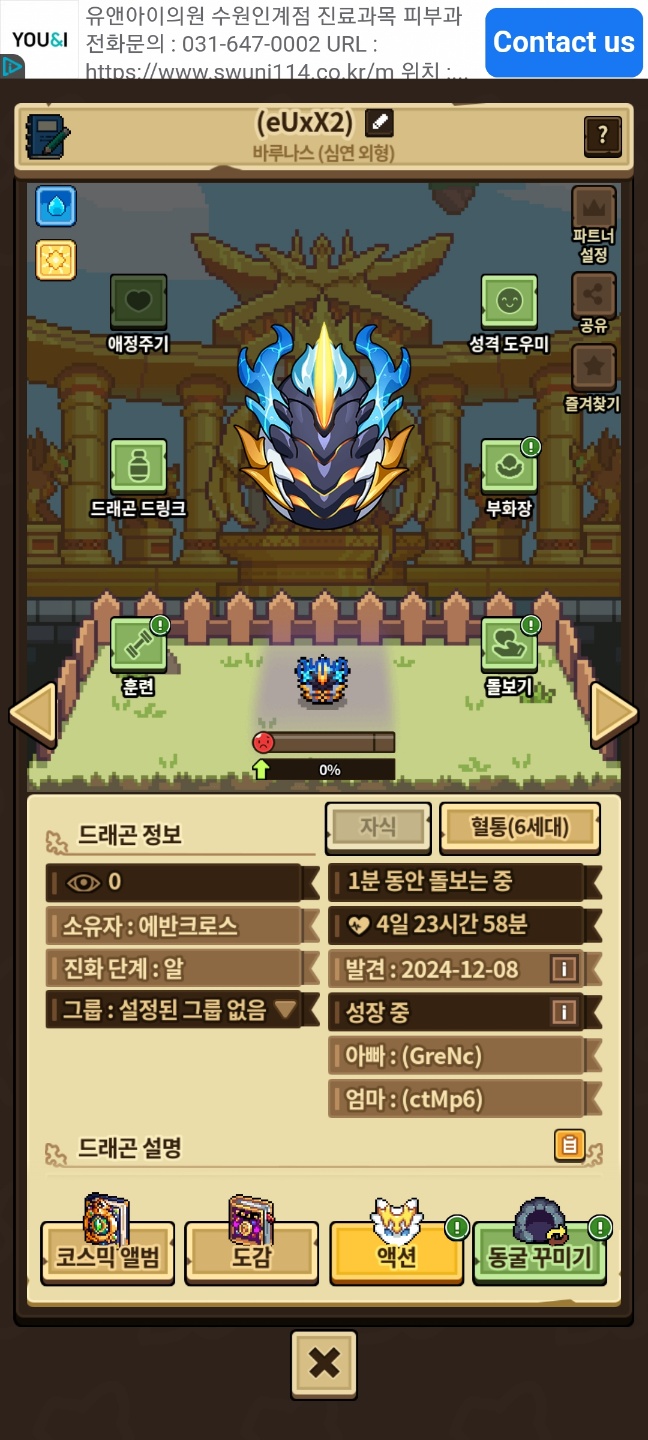Screen dimensions: 648x1440
Task: Open 돌보기 care action
Action: (x=509, y=645)
